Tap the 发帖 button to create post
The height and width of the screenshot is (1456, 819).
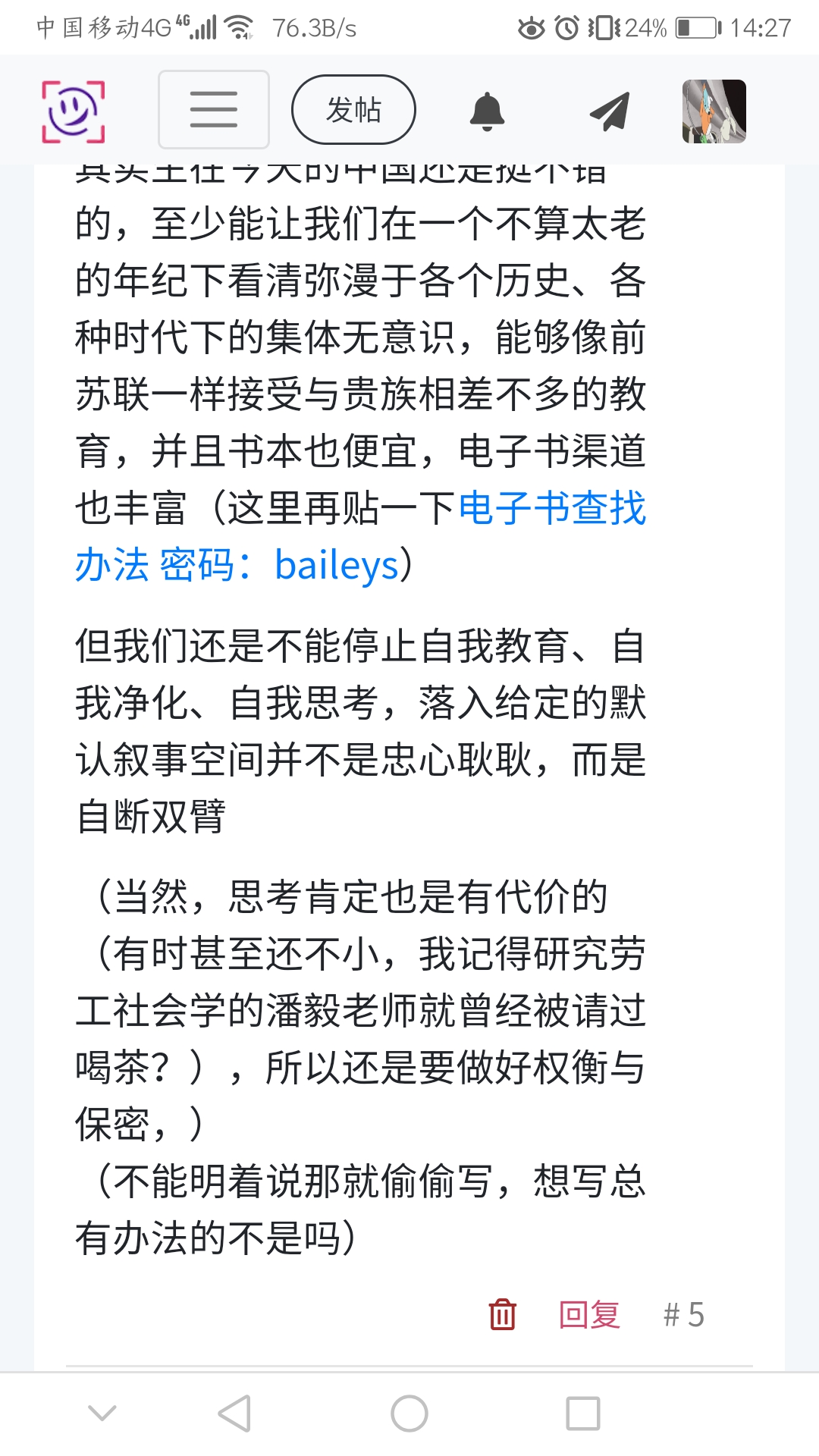tap(353, 110)
